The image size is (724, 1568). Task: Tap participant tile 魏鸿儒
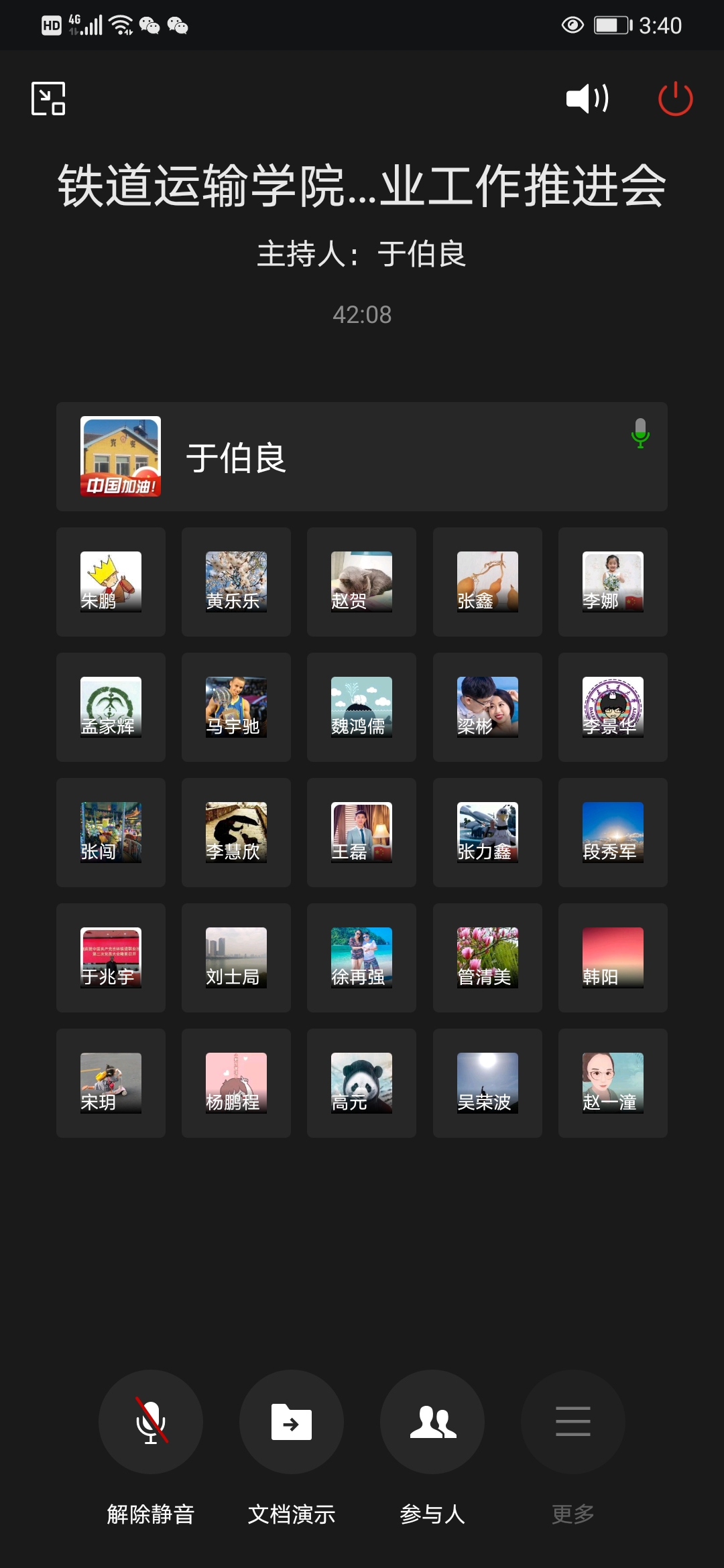click(x=361, y=707)
